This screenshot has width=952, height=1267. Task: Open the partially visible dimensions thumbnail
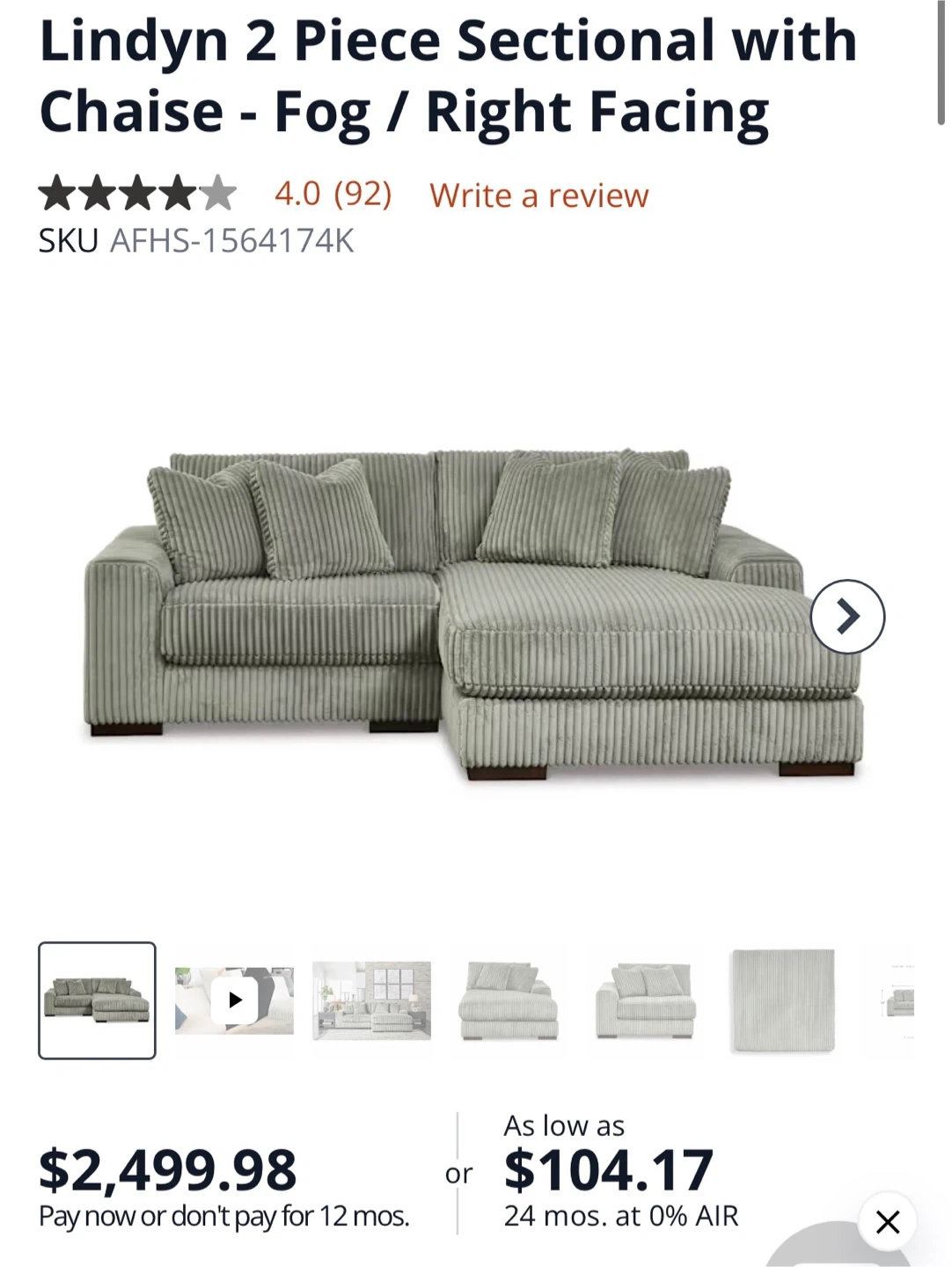pyautogui.click(x=899, y=1000)
